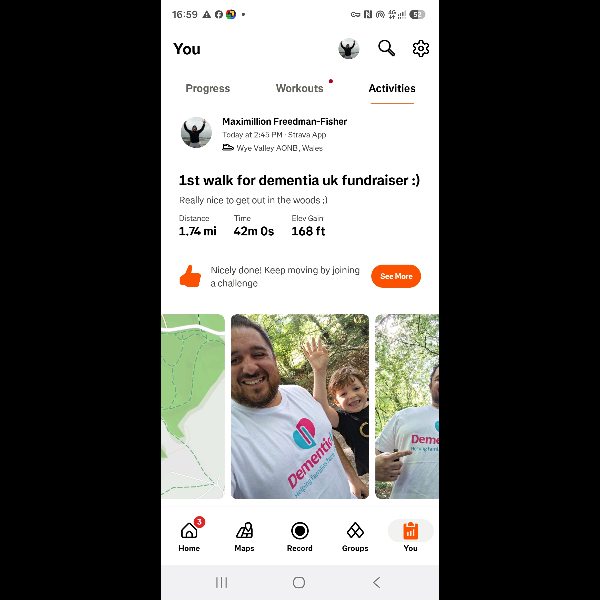The height and width of the screenshot is (600, 600).
Task: Go to the Home tab
Action: [x=189, y=536]
